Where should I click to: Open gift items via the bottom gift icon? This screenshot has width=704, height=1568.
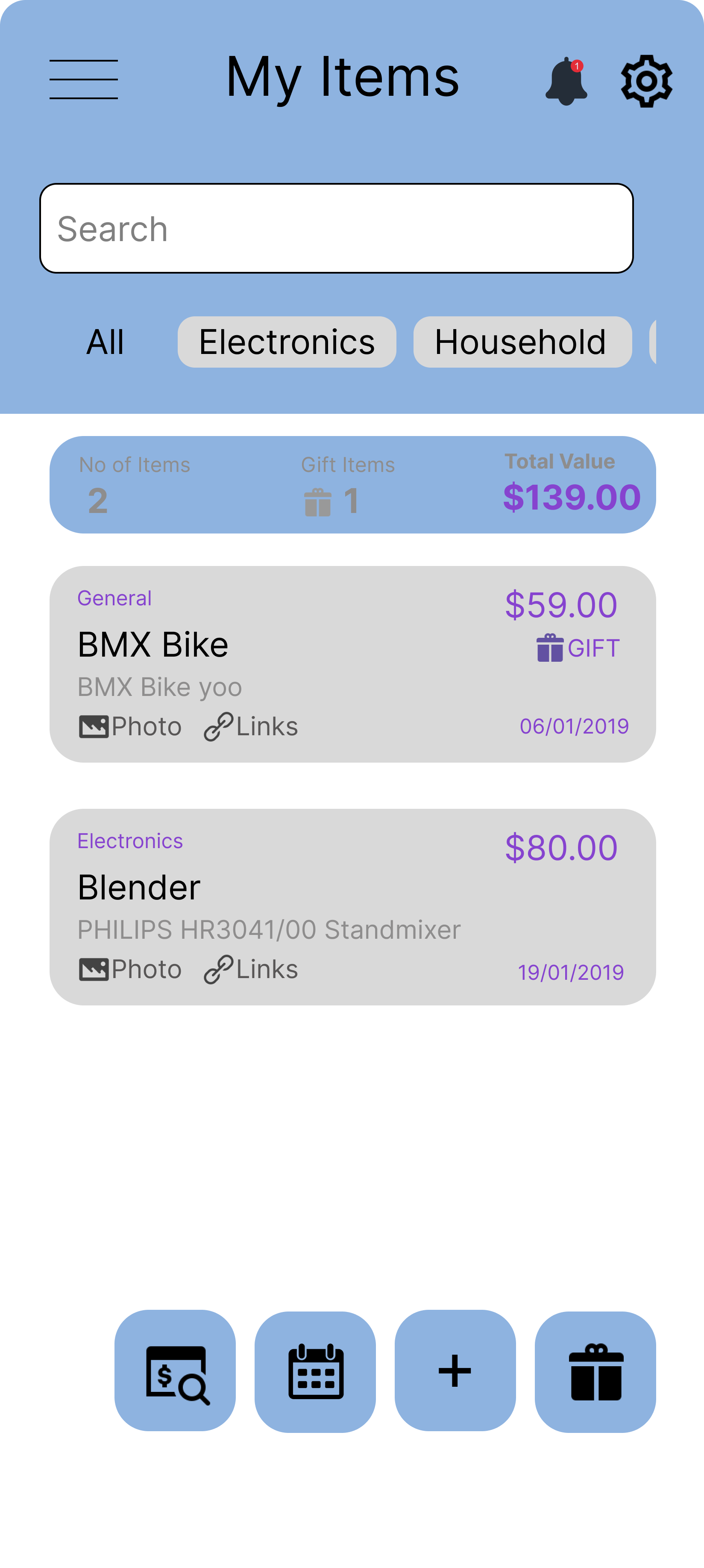595,1371
